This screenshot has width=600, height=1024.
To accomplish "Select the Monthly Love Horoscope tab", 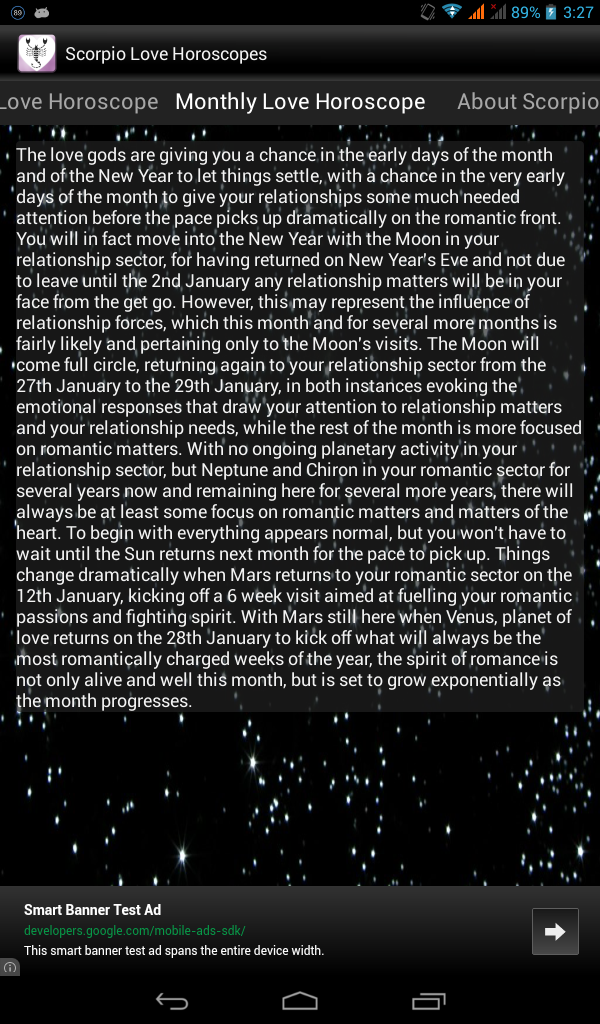I will (x=300, y=102).
